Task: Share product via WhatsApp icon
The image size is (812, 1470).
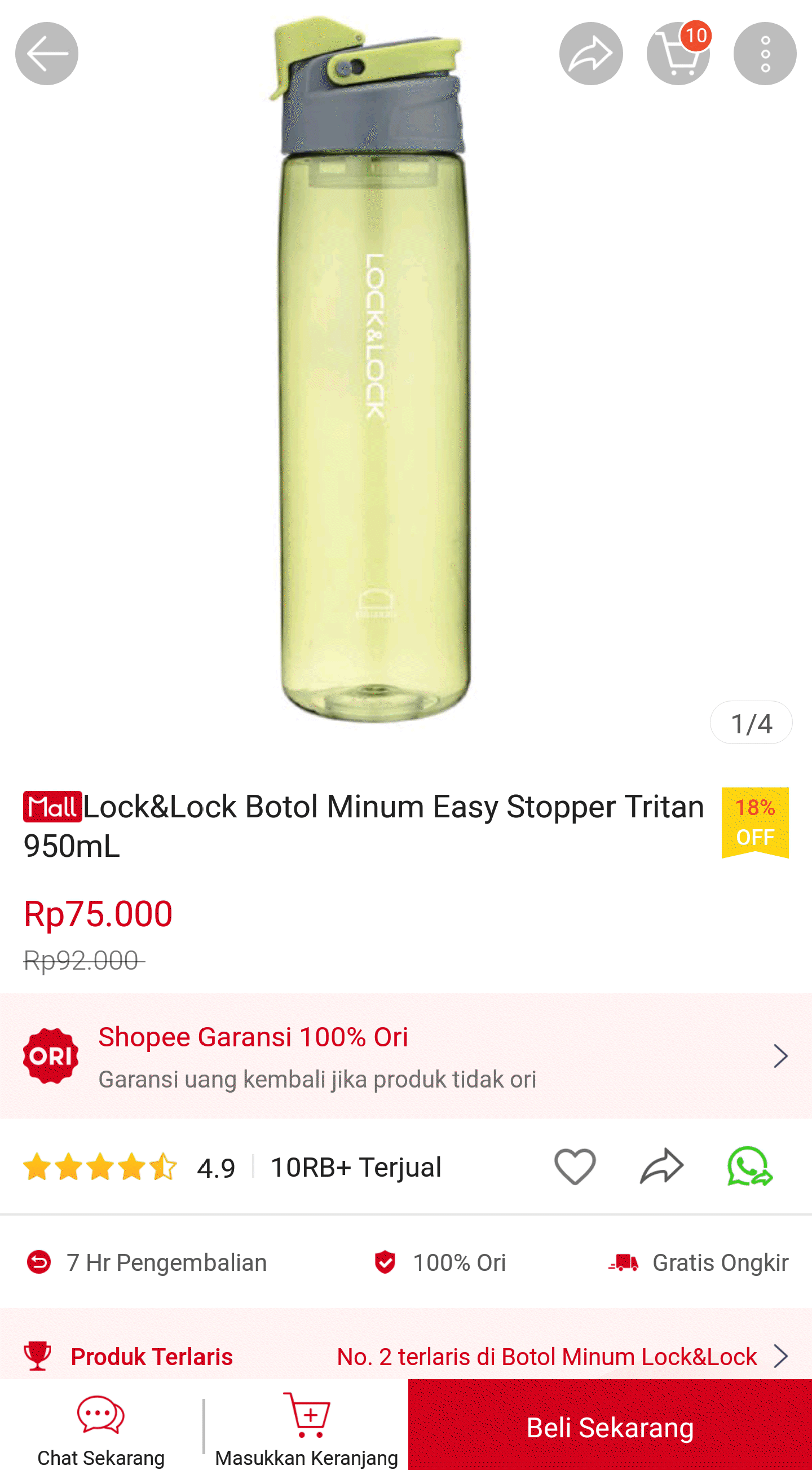Action: pyautogui.click(x=749, y=1167)
